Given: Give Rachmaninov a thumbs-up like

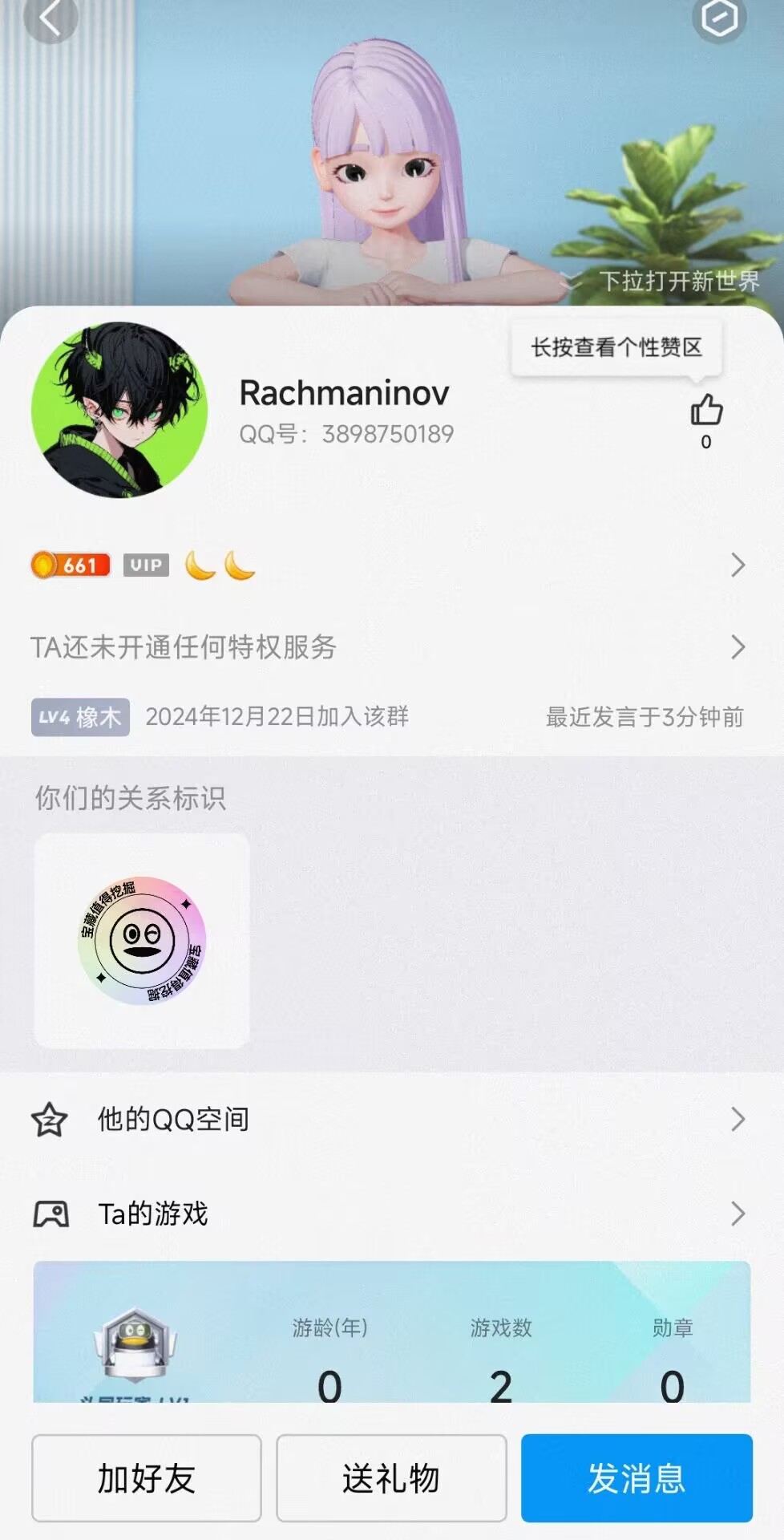Looking at the screenshot, I should point(706,411).
